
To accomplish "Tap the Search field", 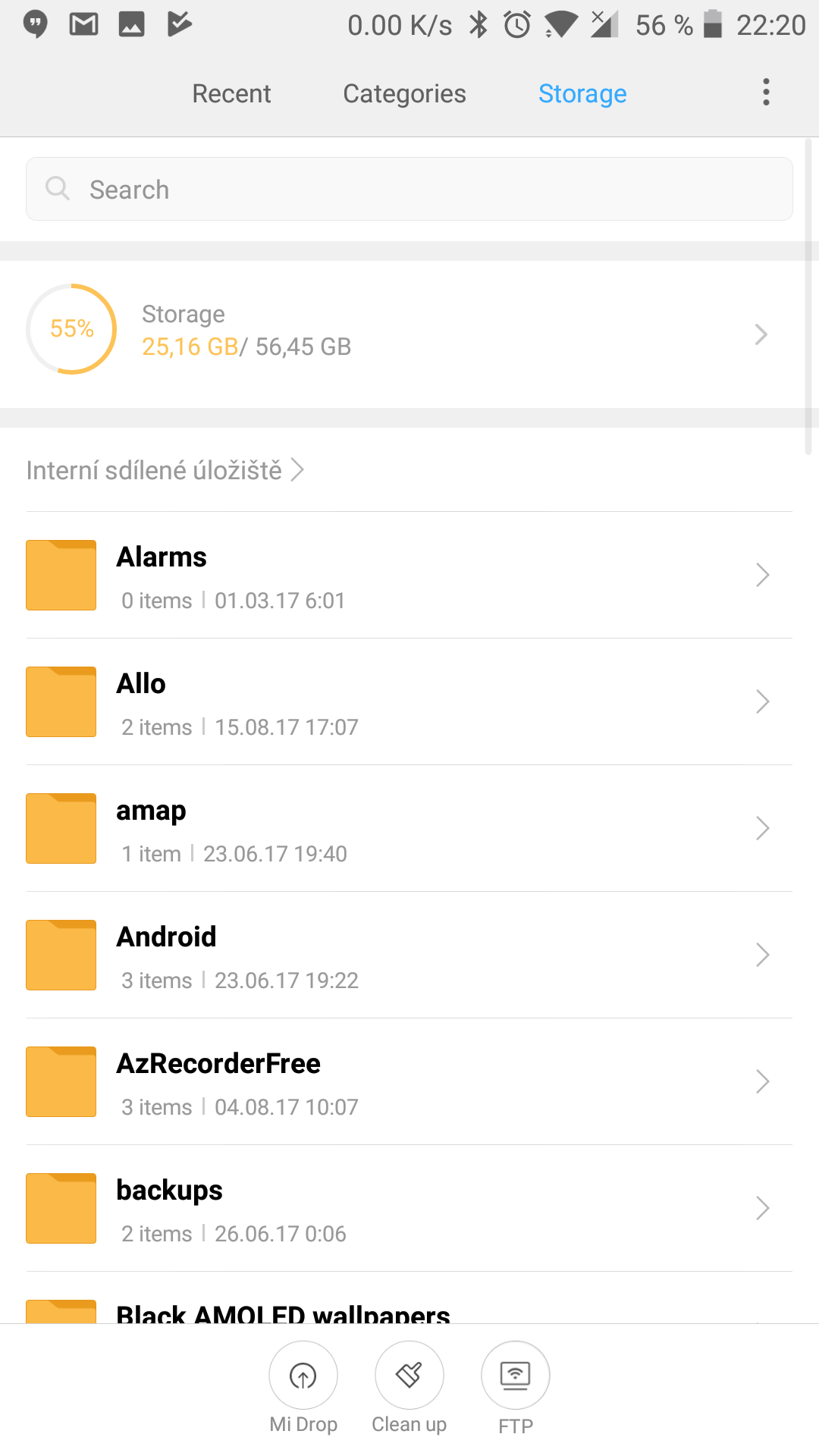I will [409, 189].
